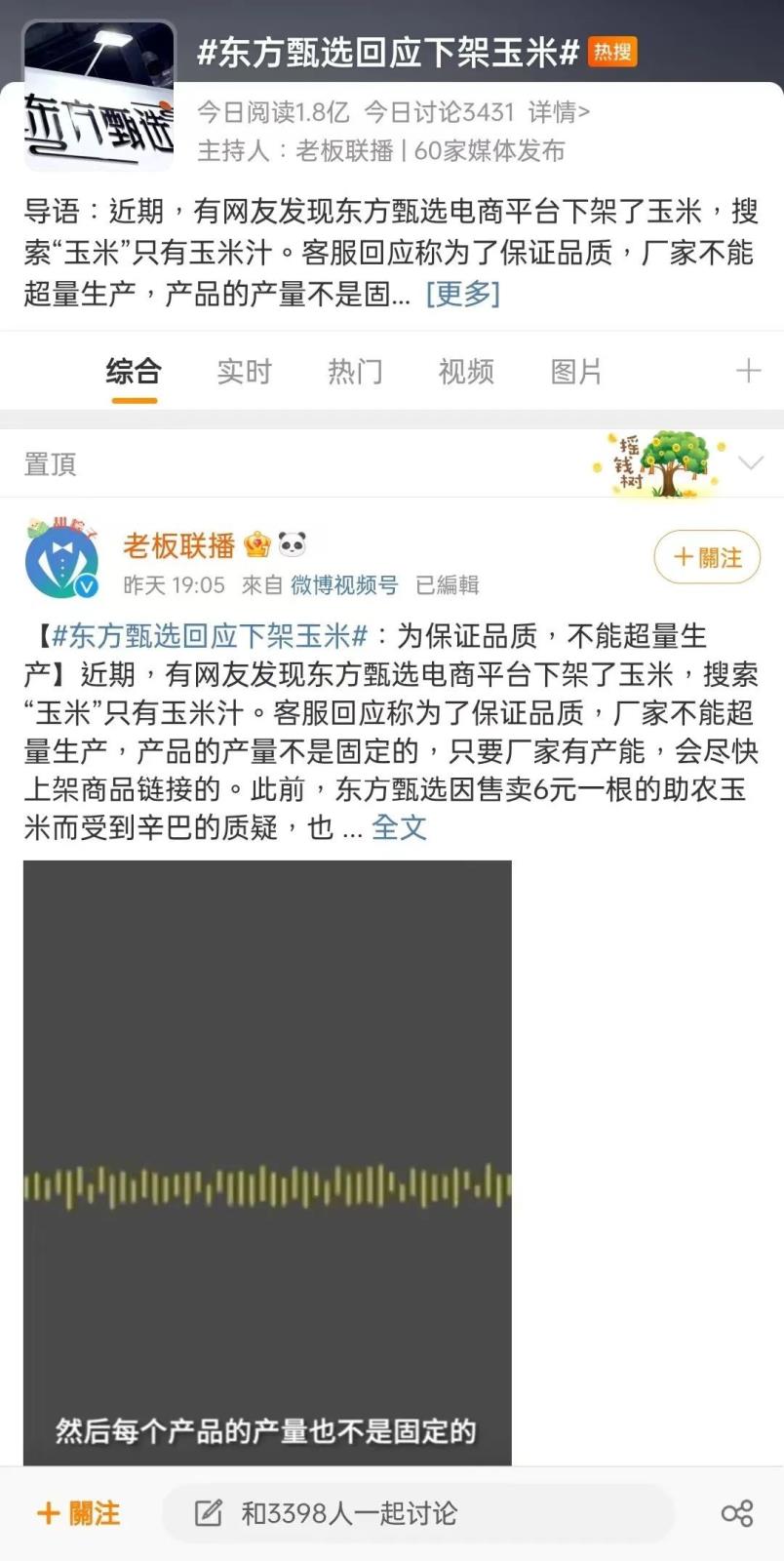Switch to the 实时 tab

pyautogui.click(x=244, y=372)
